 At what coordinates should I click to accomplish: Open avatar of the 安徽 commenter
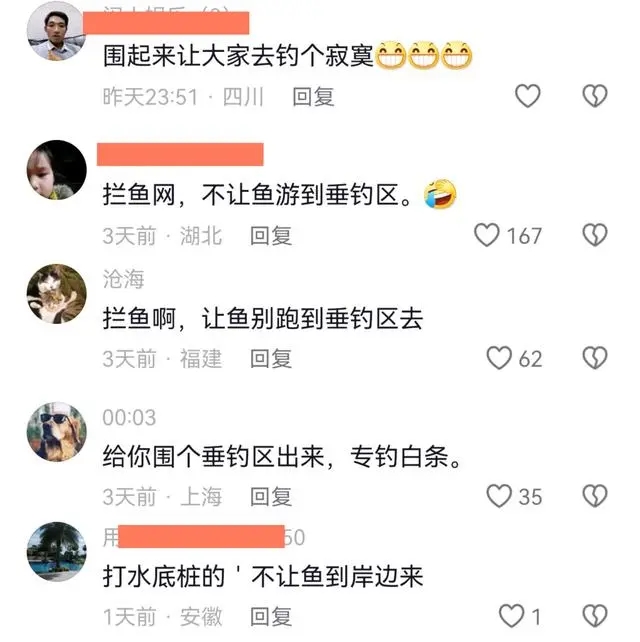click(x=56, y=551)
